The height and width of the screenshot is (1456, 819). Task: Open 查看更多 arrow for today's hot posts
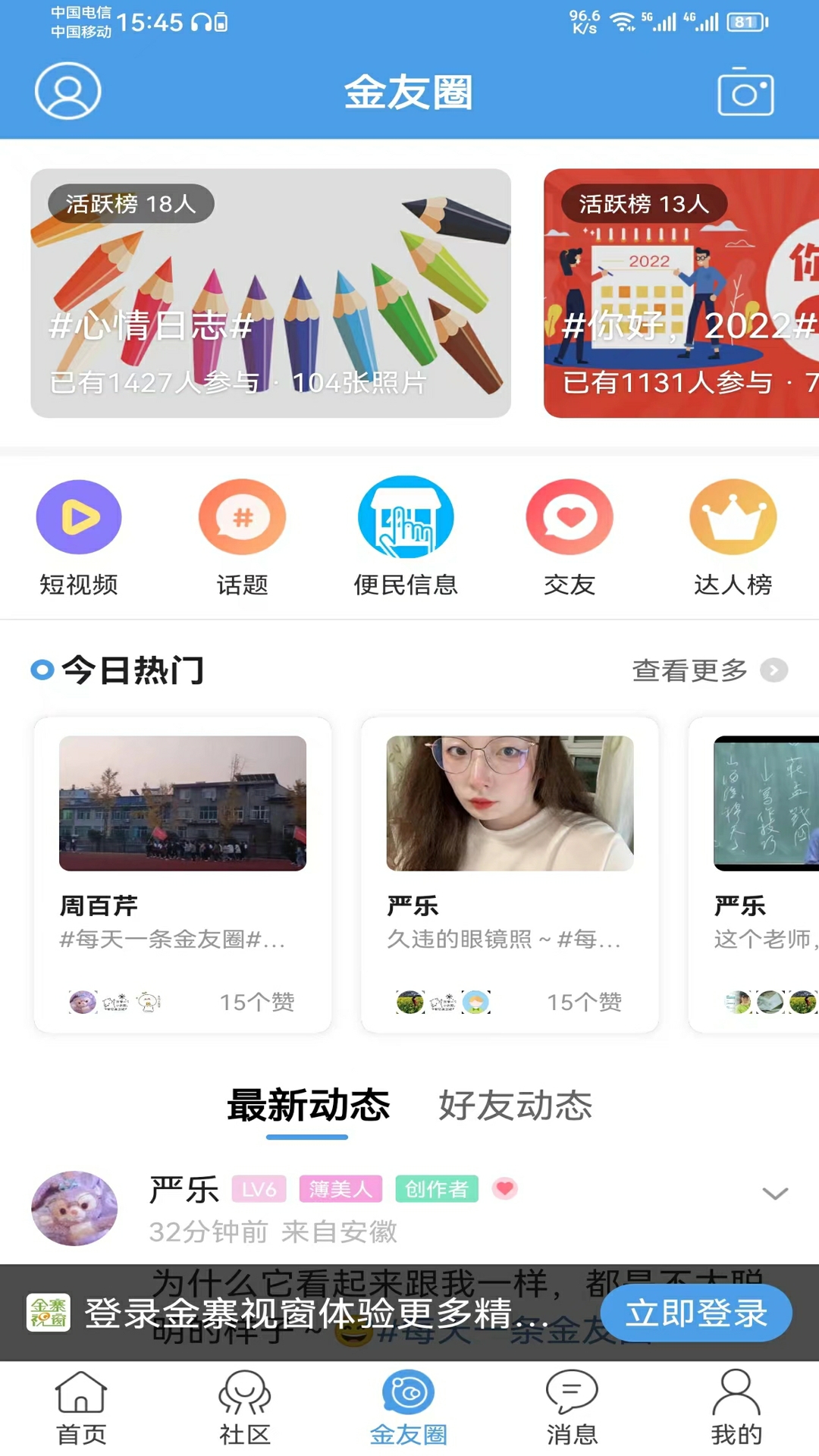[773, 671]
